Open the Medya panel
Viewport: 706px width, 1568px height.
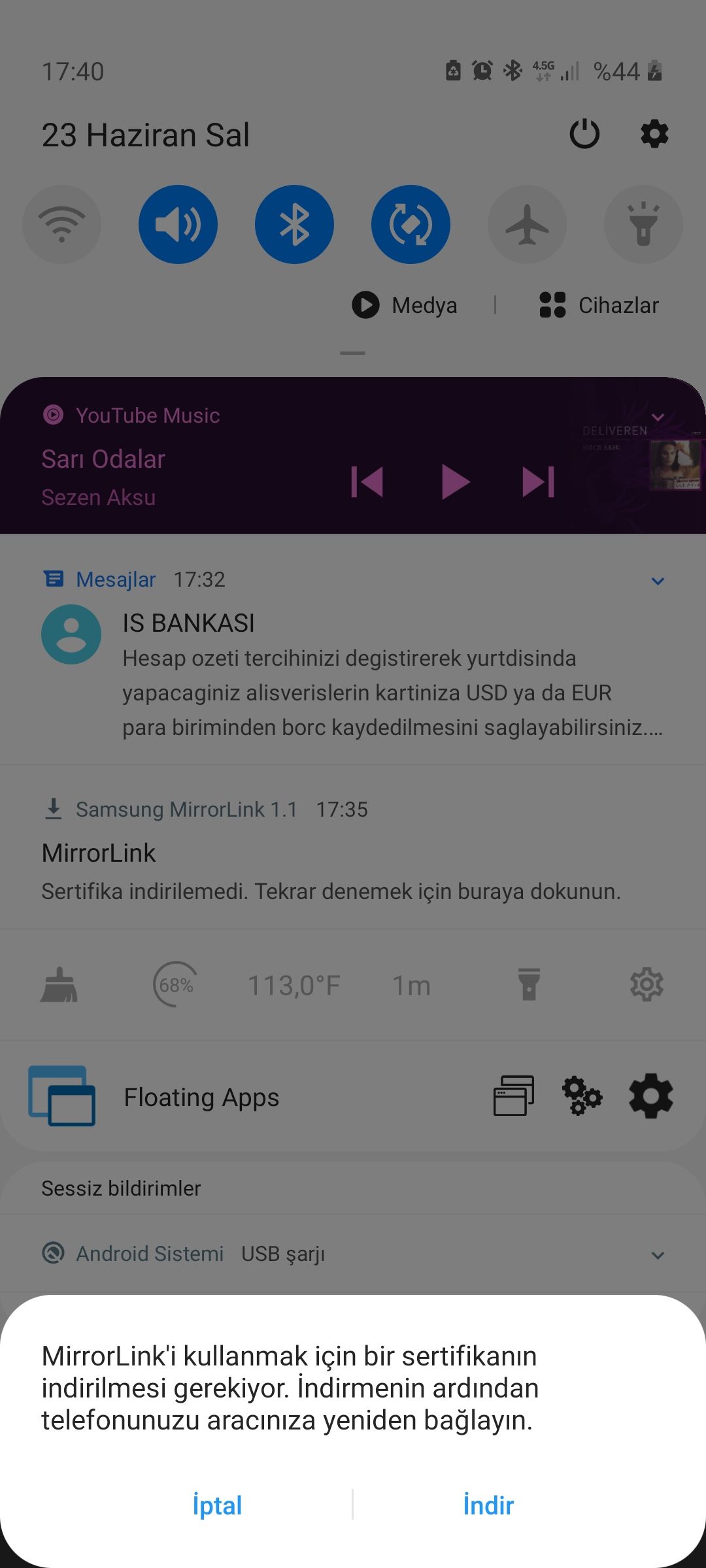tap(405, 305)
